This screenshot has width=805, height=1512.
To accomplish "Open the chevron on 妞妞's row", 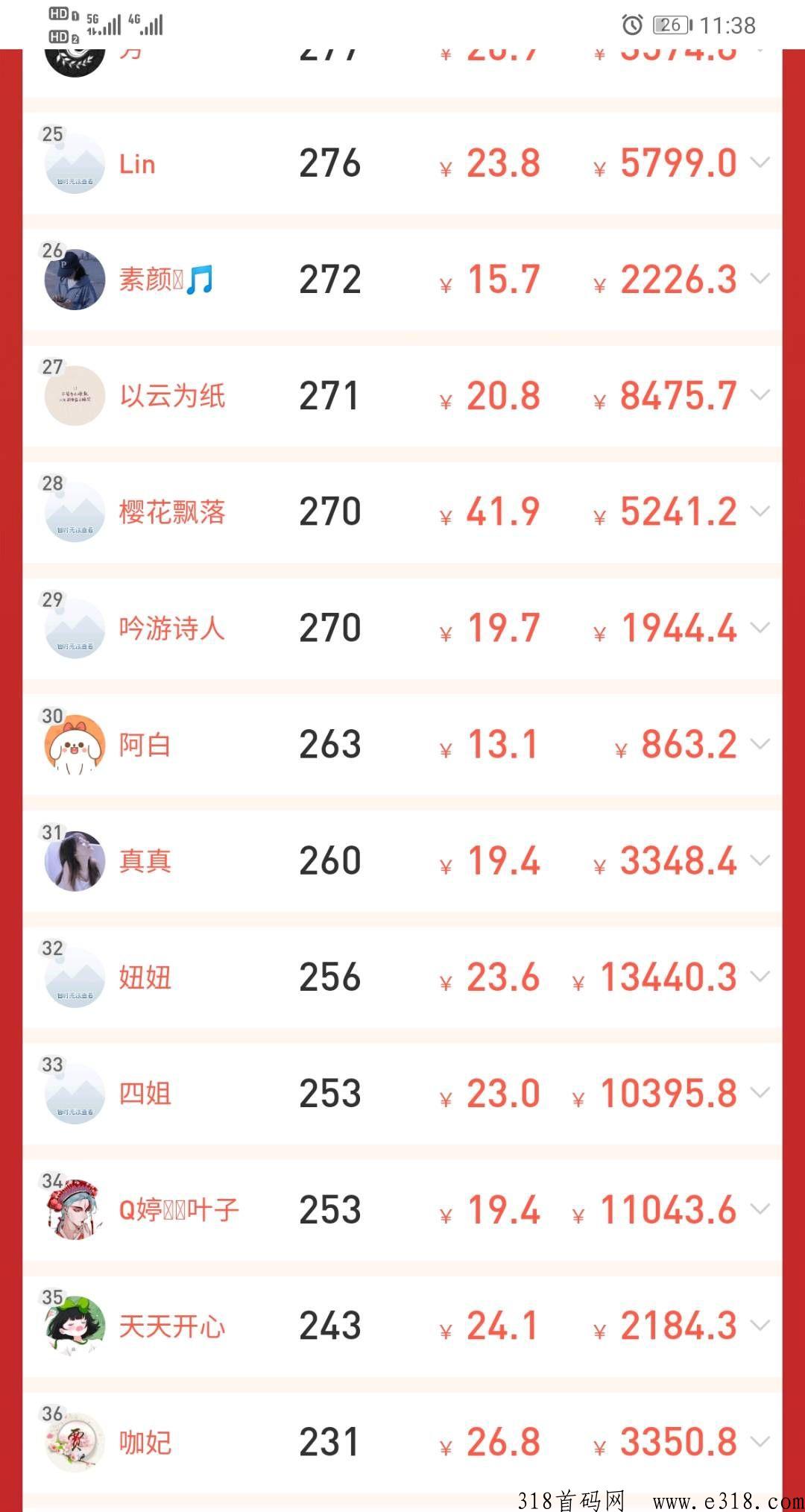I will coord(760,976).
